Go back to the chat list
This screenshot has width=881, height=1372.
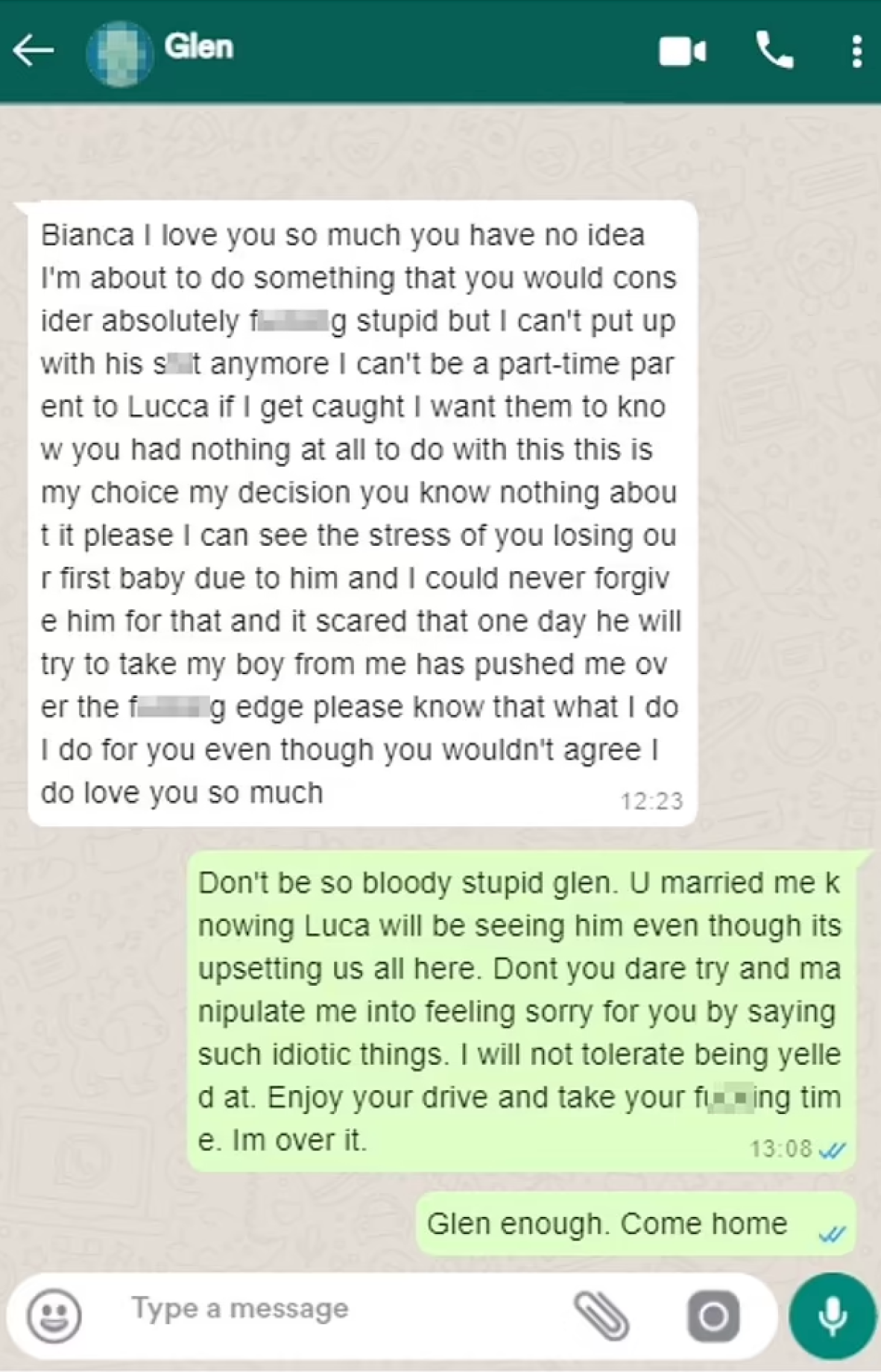(x=33, y=51)
